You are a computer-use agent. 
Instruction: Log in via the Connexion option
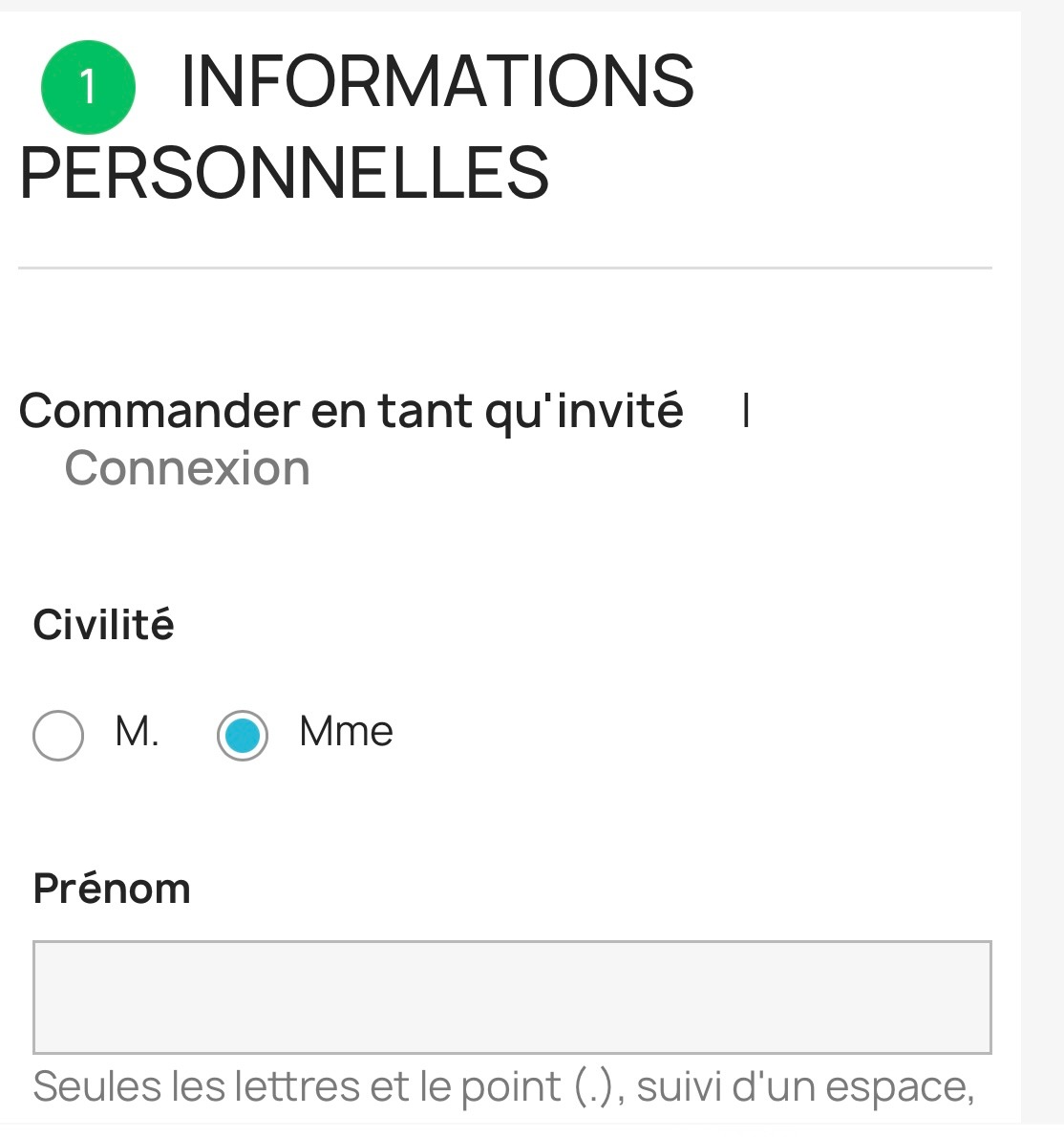(x=186, y=467)
